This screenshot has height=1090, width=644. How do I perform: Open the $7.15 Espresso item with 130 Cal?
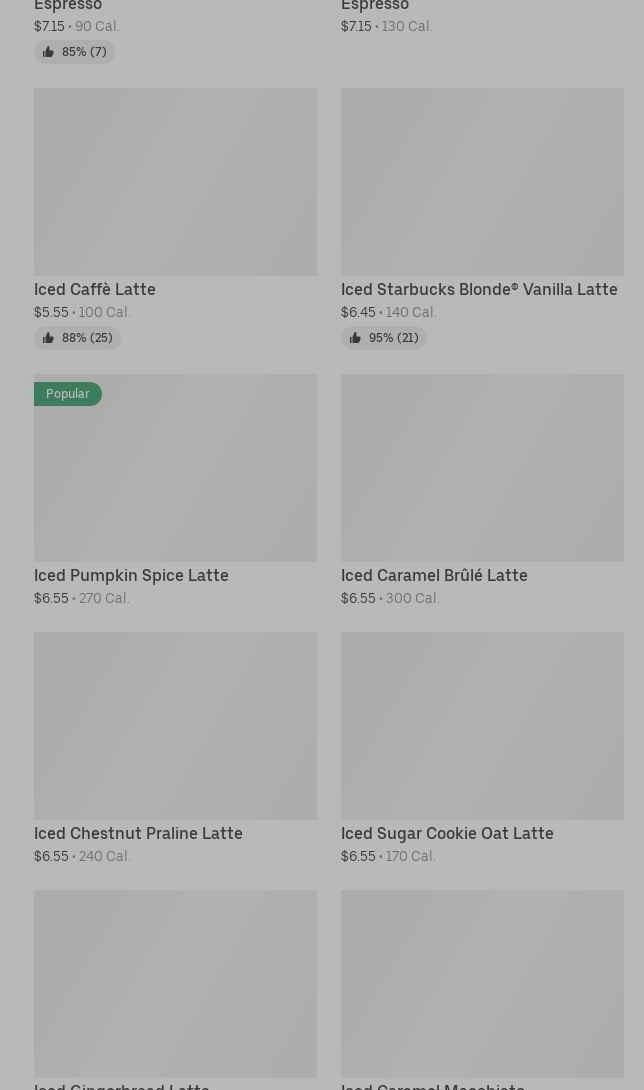point(482,17)
